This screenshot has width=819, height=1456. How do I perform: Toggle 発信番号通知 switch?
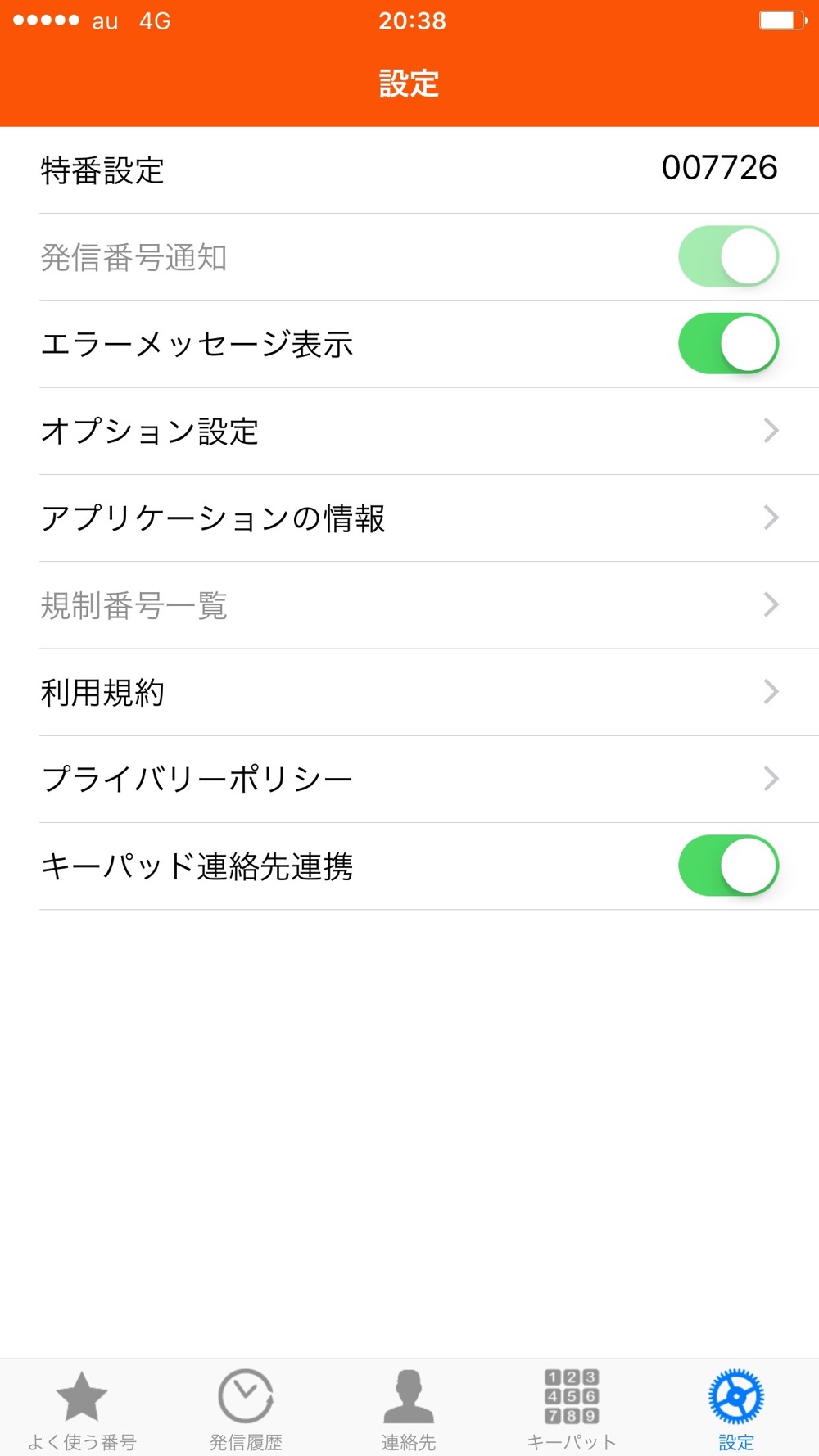(728, 257)
